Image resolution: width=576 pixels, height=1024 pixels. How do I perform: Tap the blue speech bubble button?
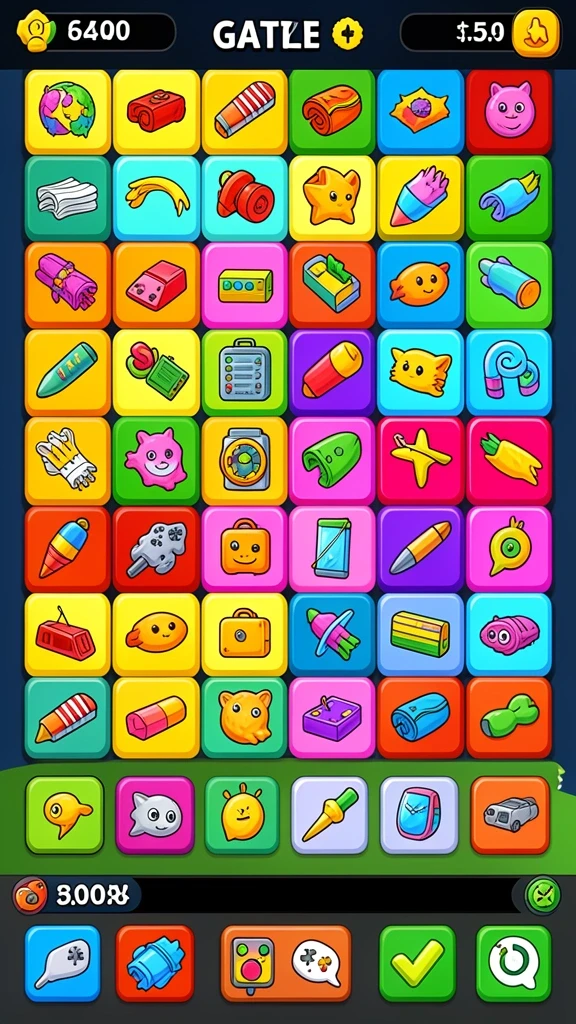point(63,963)
